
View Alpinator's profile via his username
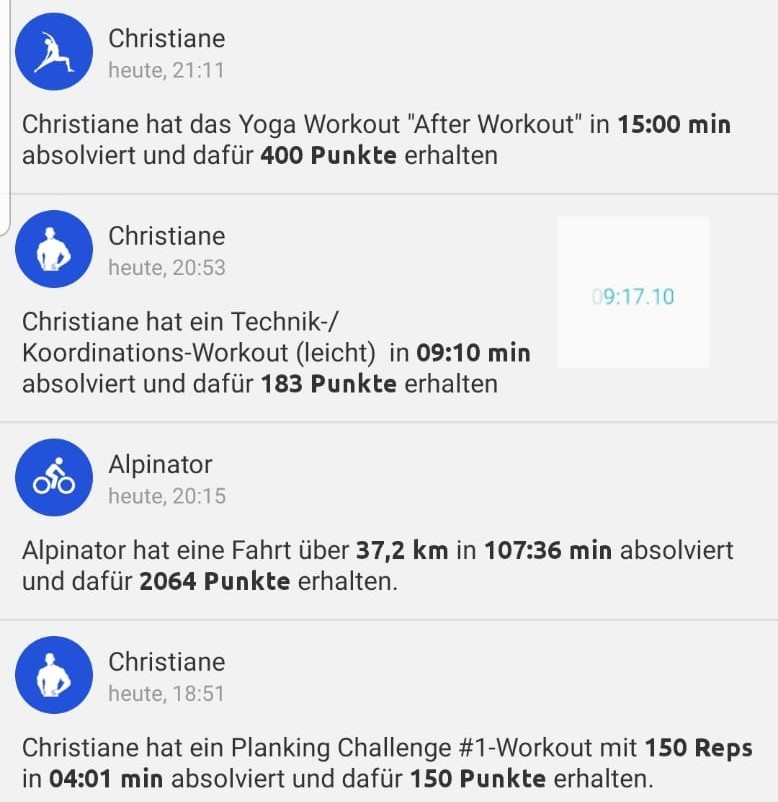pos(161,464)
